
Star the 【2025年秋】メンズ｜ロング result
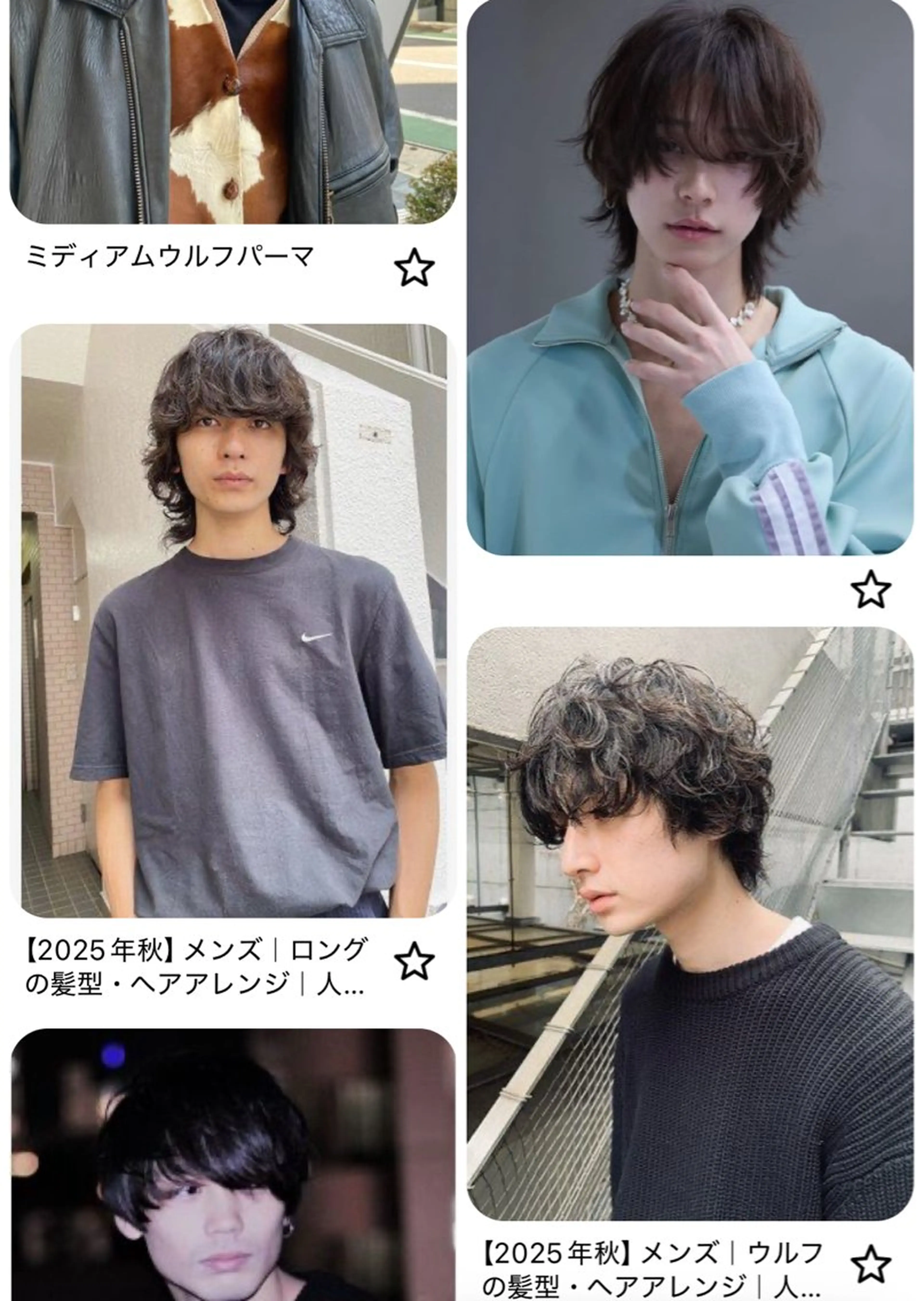(x=414, y=961)
